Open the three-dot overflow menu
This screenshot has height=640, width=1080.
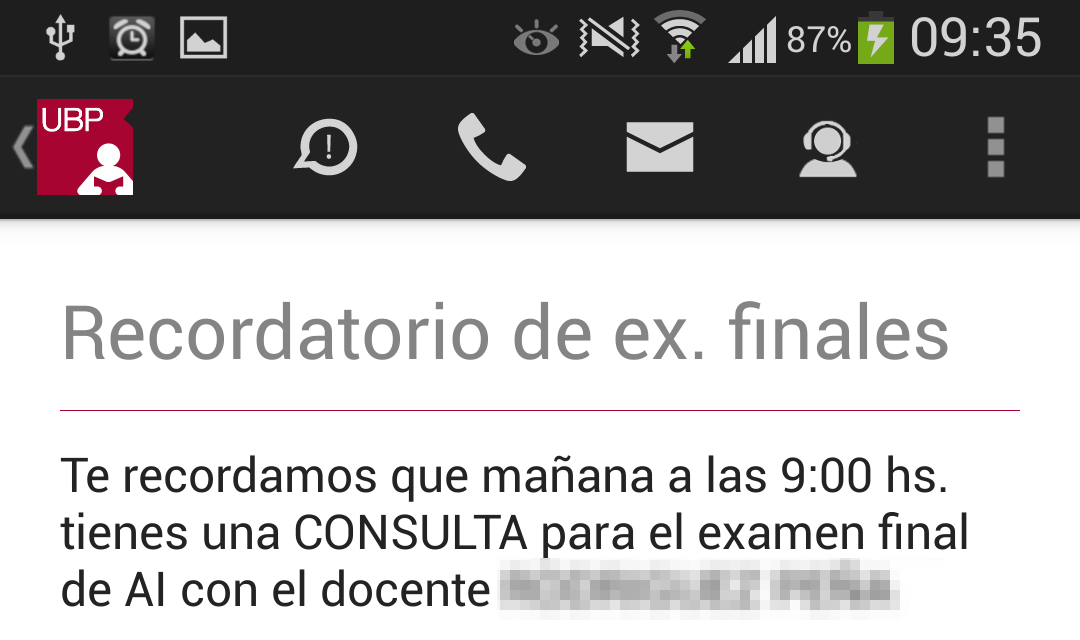click(x=995, y=147)
